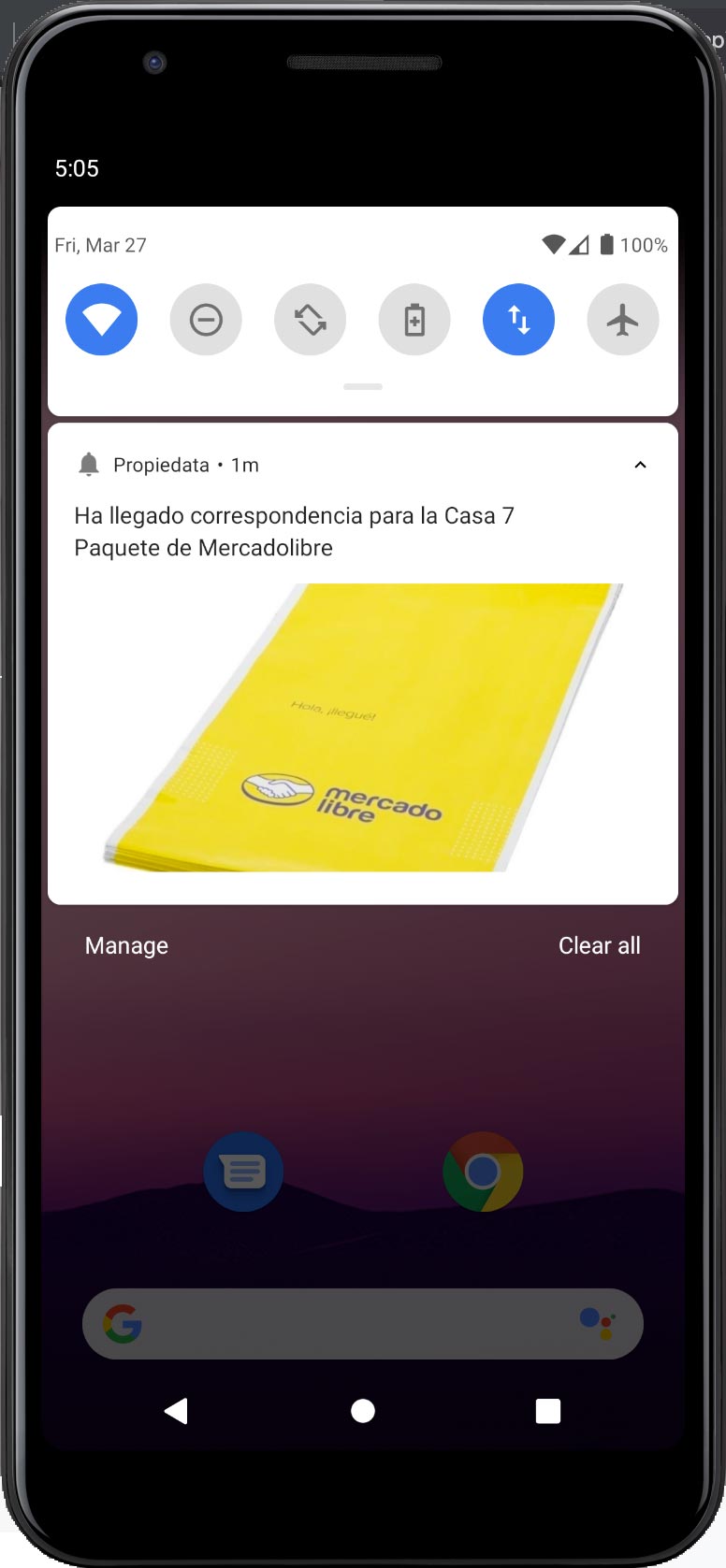Toggle the auto-rotate quick setting
This screenshot has height=1568, width=726.
(311, 320)
